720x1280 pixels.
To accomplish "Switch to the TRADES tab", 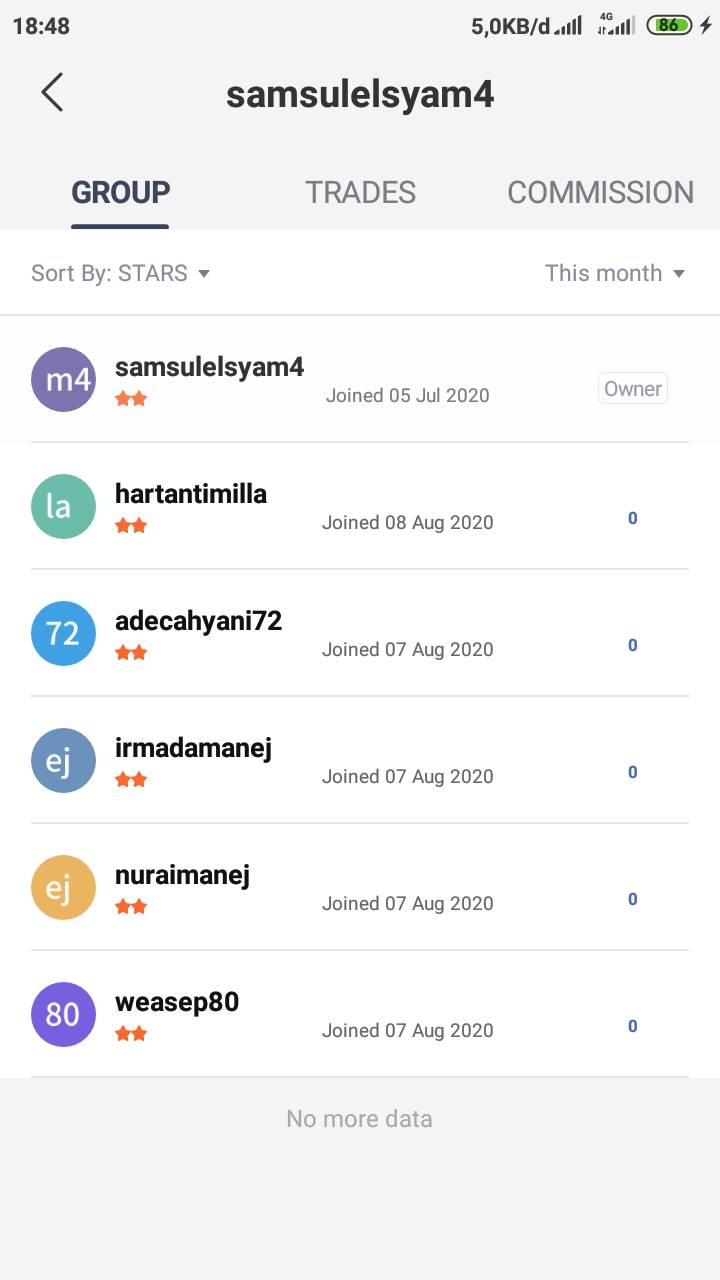I will tap(360, 192).
